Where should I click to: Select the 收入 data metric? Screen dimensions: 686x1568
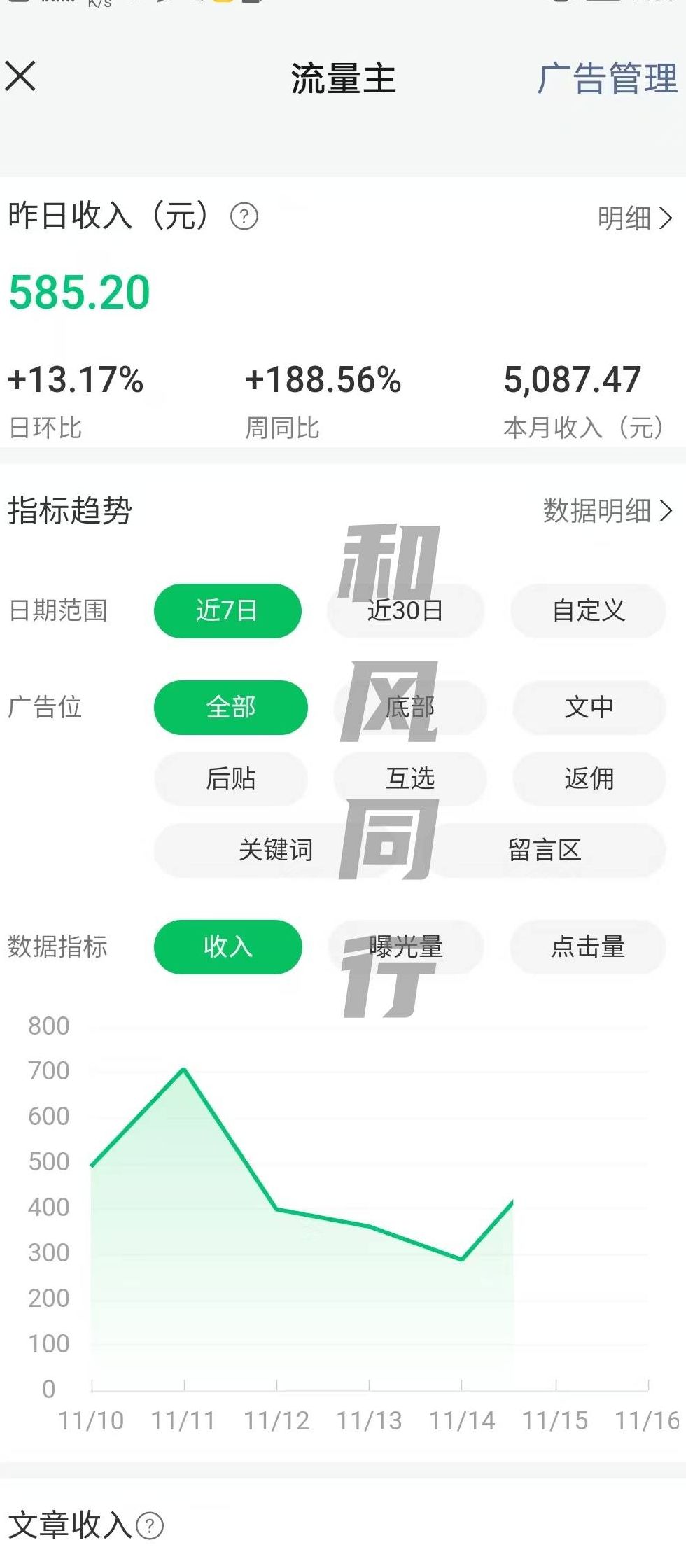click(227, 946)
